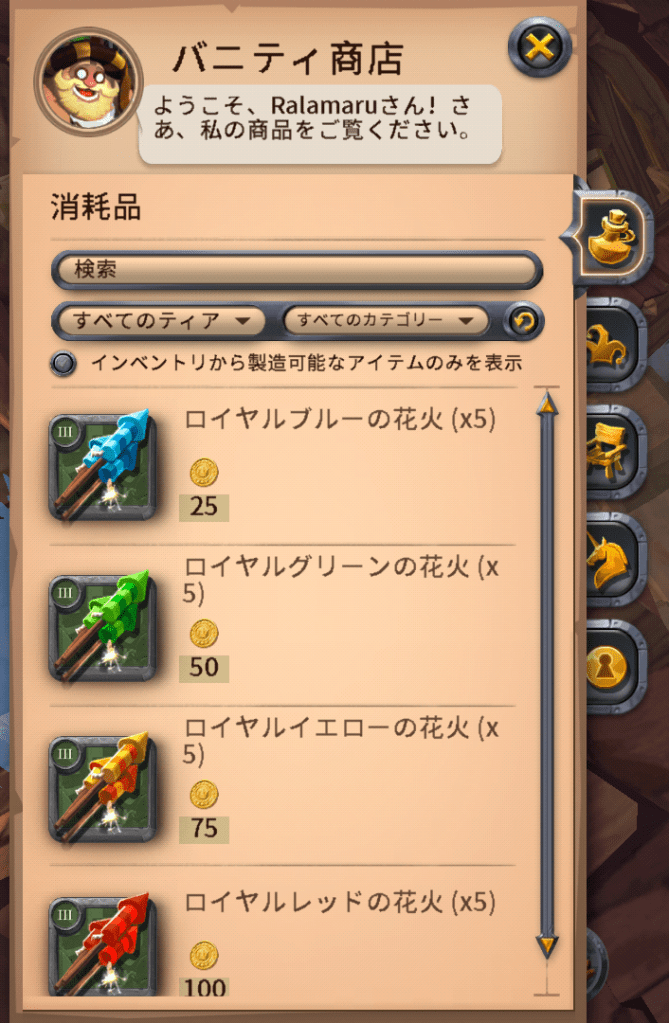Open ロイヤルグリーンの花火 (x5) item
Viewport: 669px width, 1023px height.
tap(102, 626)
